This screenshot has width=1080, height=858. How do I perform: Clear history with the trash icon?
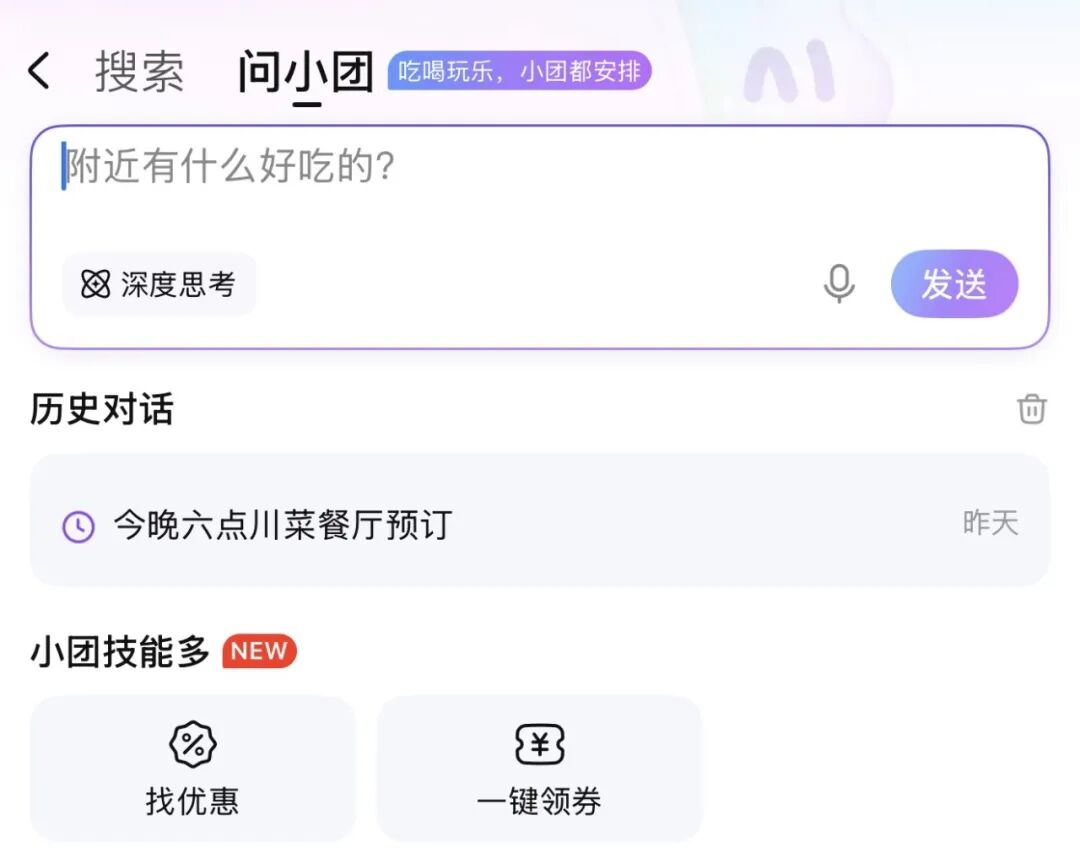tap(1032, 408)
